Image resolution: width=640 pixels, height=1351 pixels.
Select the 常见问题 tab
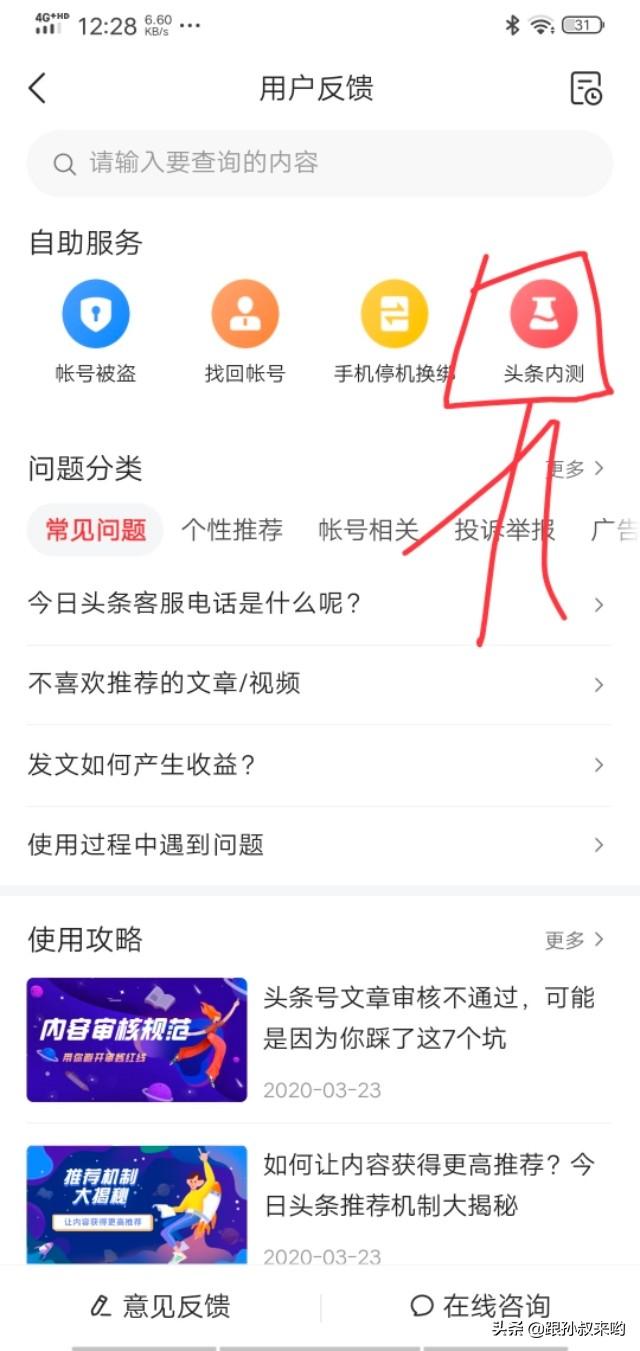click(x=95, y=529)
